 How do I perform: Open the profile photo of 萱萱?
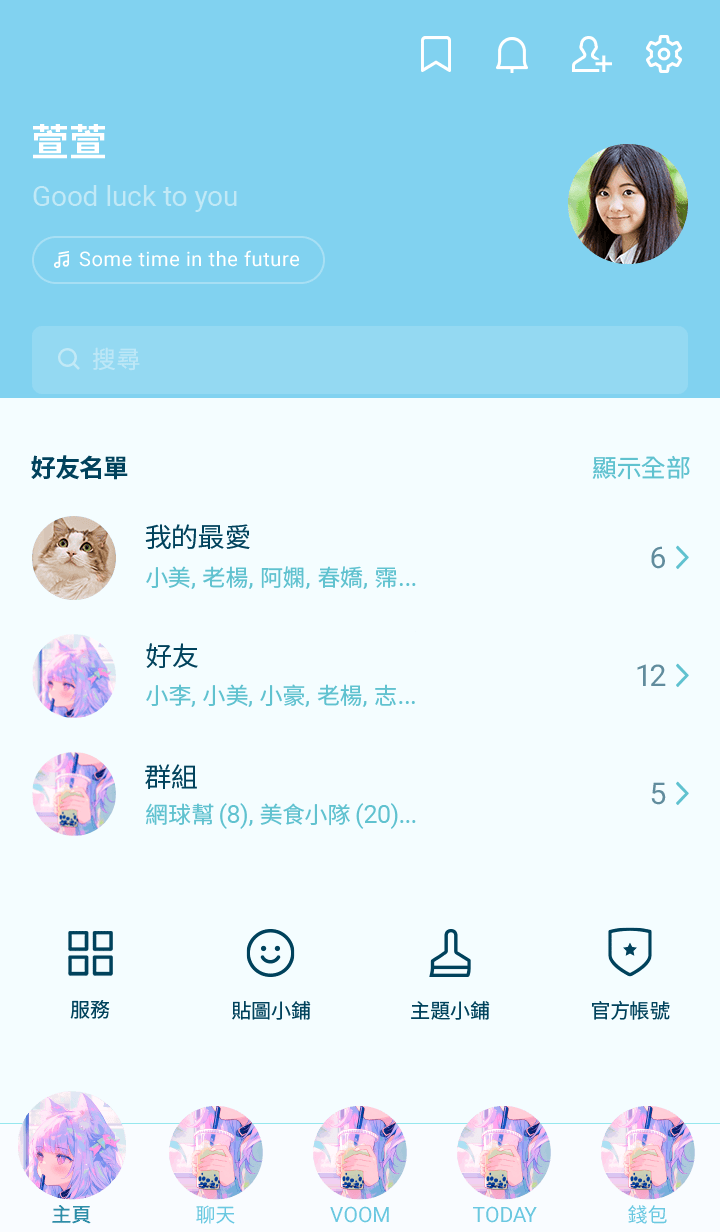(x=628, y=204)
